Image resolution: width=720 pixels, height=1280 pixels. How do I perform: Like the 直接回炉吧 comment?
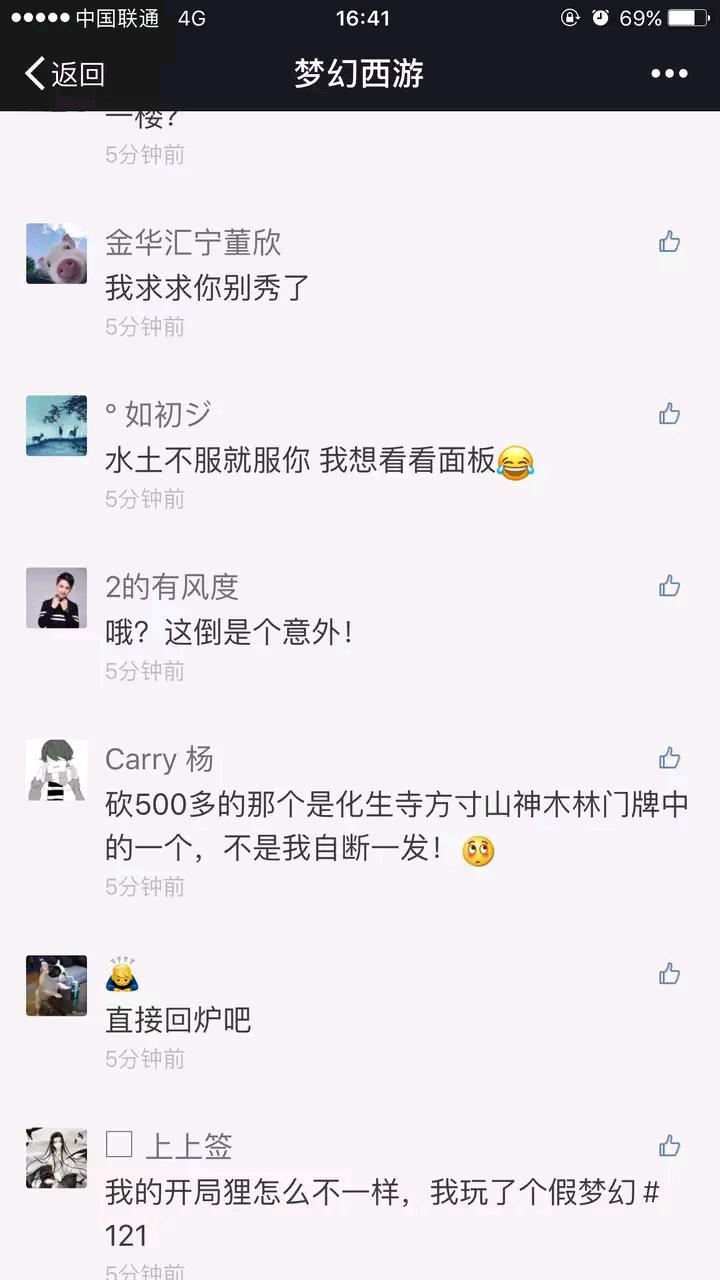click(x=669, y=974)
